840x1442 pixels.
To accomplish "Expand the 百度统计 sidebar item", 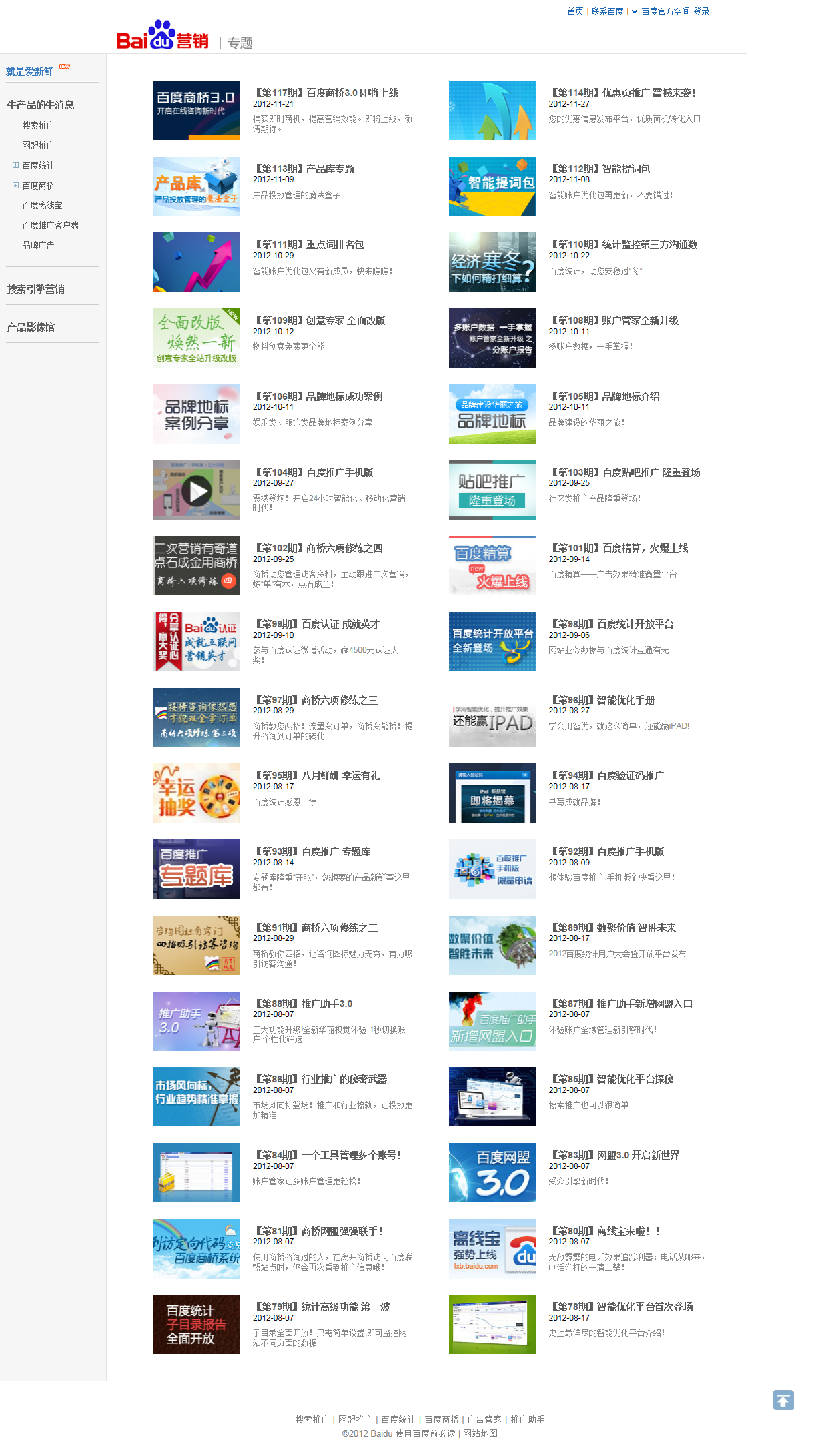I will pyautogui.click(x=15, y=165).
